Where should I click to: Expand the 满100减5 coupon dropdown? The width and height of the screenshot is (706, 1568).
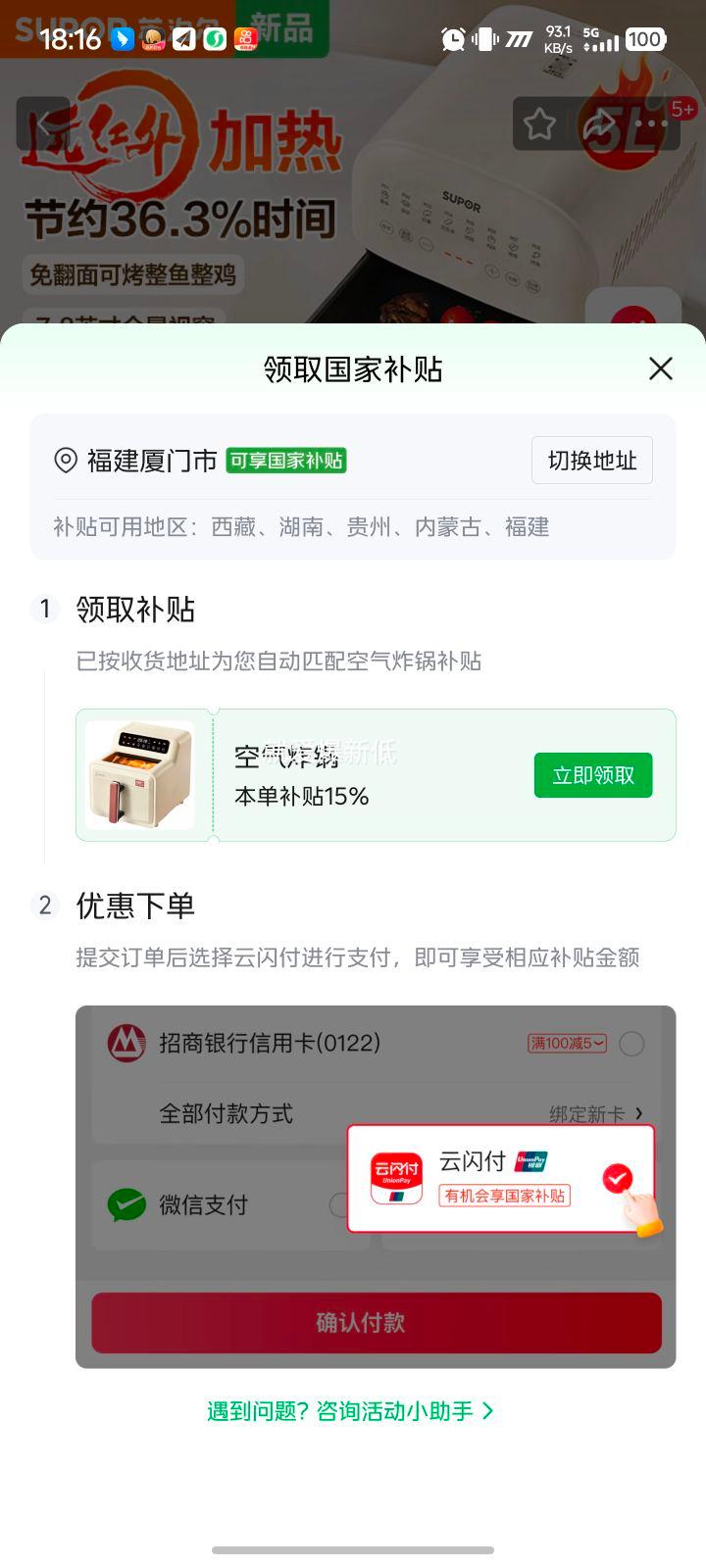(x=566, y=1043)
